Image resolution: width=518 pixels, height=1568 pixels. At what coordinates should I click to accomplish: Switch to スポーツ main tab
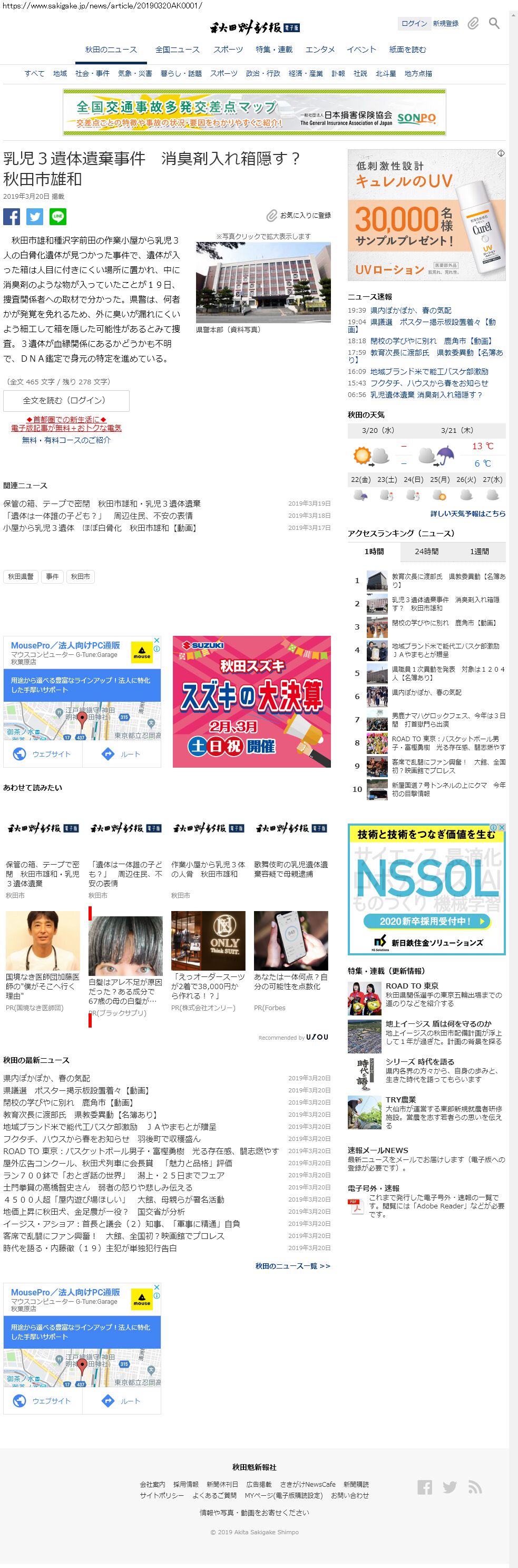(228, 50)
